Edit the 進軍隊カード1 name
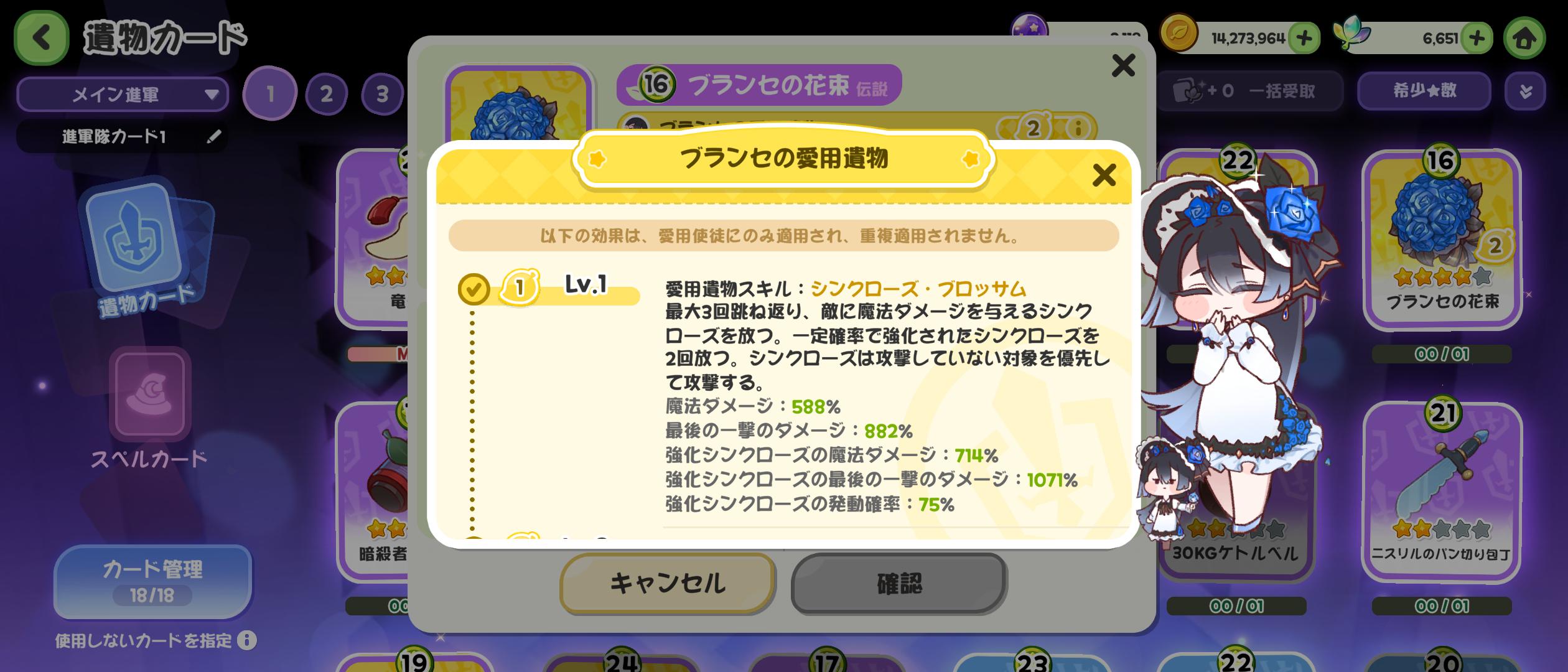This screenshot has height=672, width=1568. (x=213, y=137)
